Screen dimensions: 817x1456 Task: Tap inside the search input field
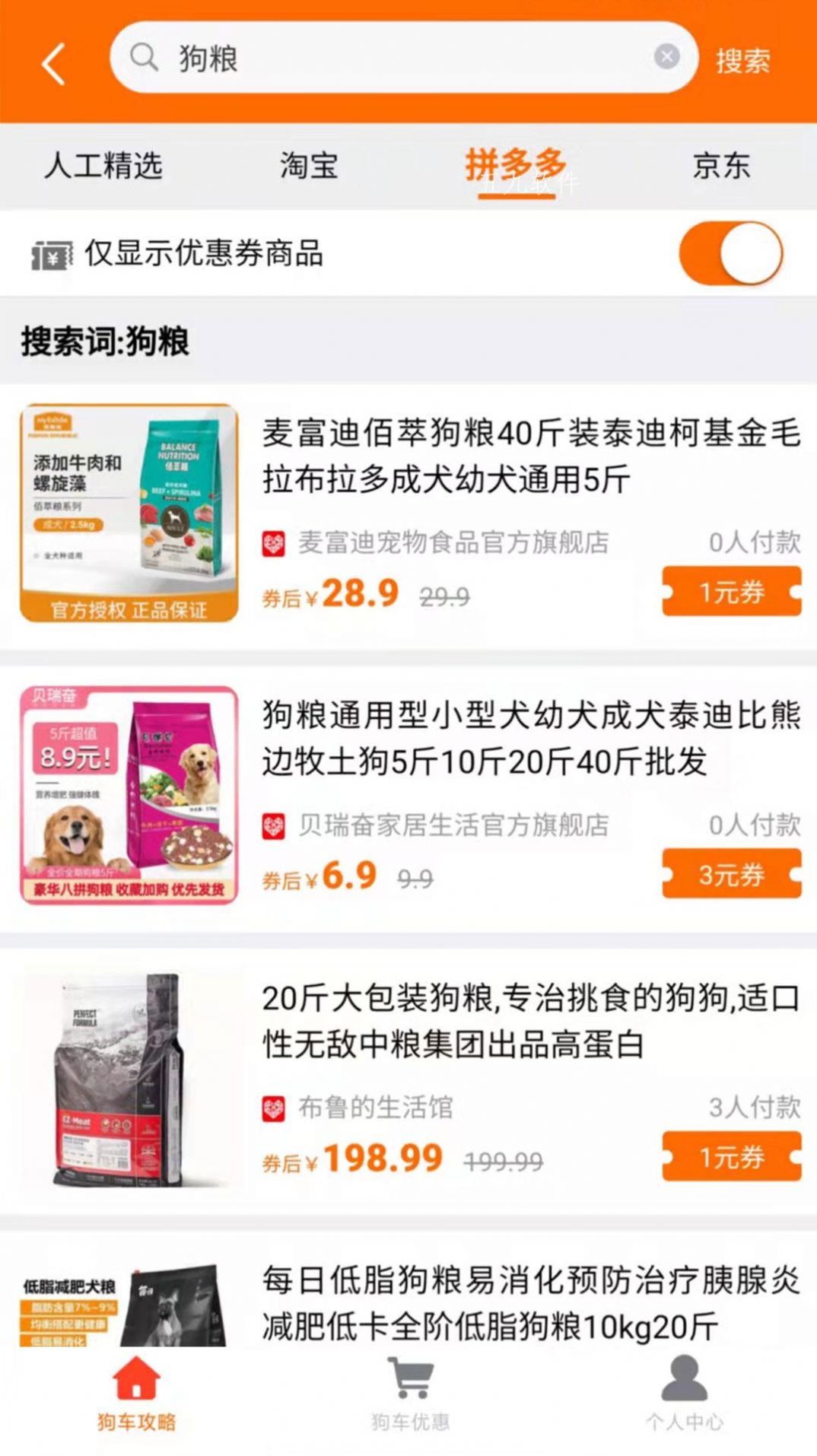380,58
